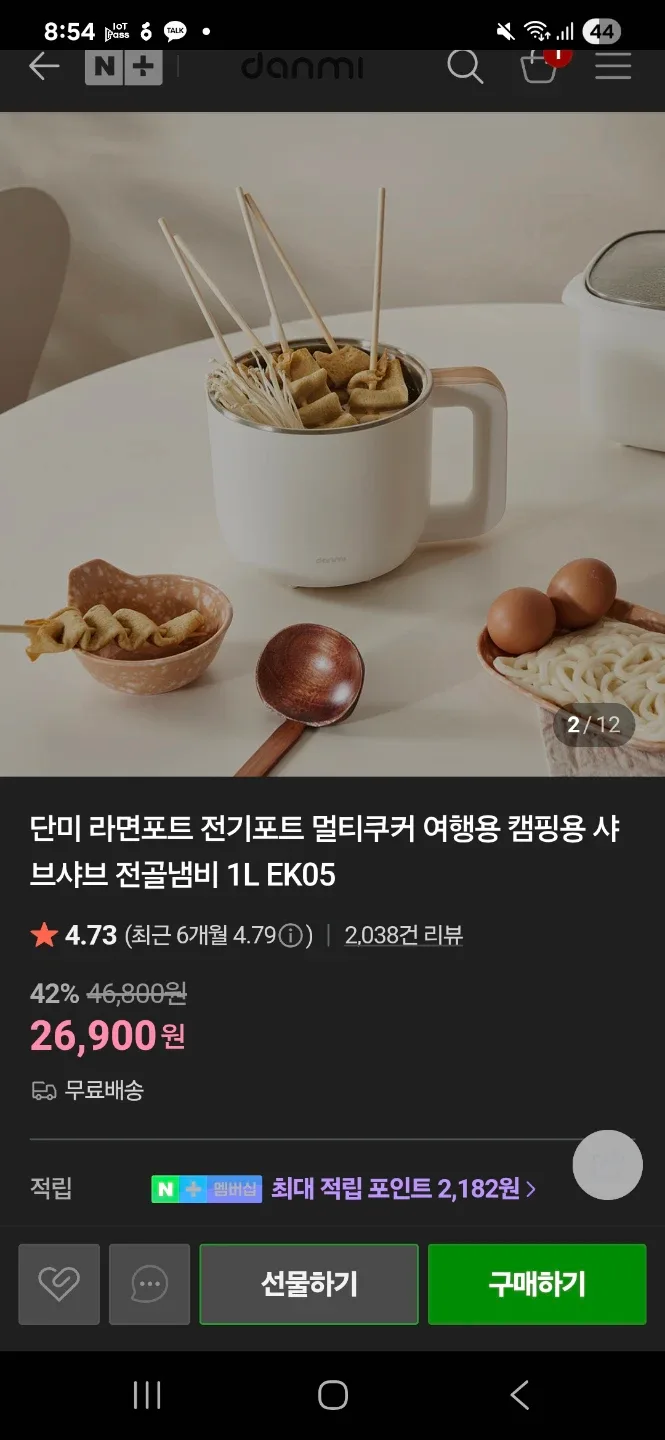Image resolution: width=665 pixels, height=1440 pixels.
Task: Open the 2,038건 리뷰 reviews link
Action: coord(404,936)
